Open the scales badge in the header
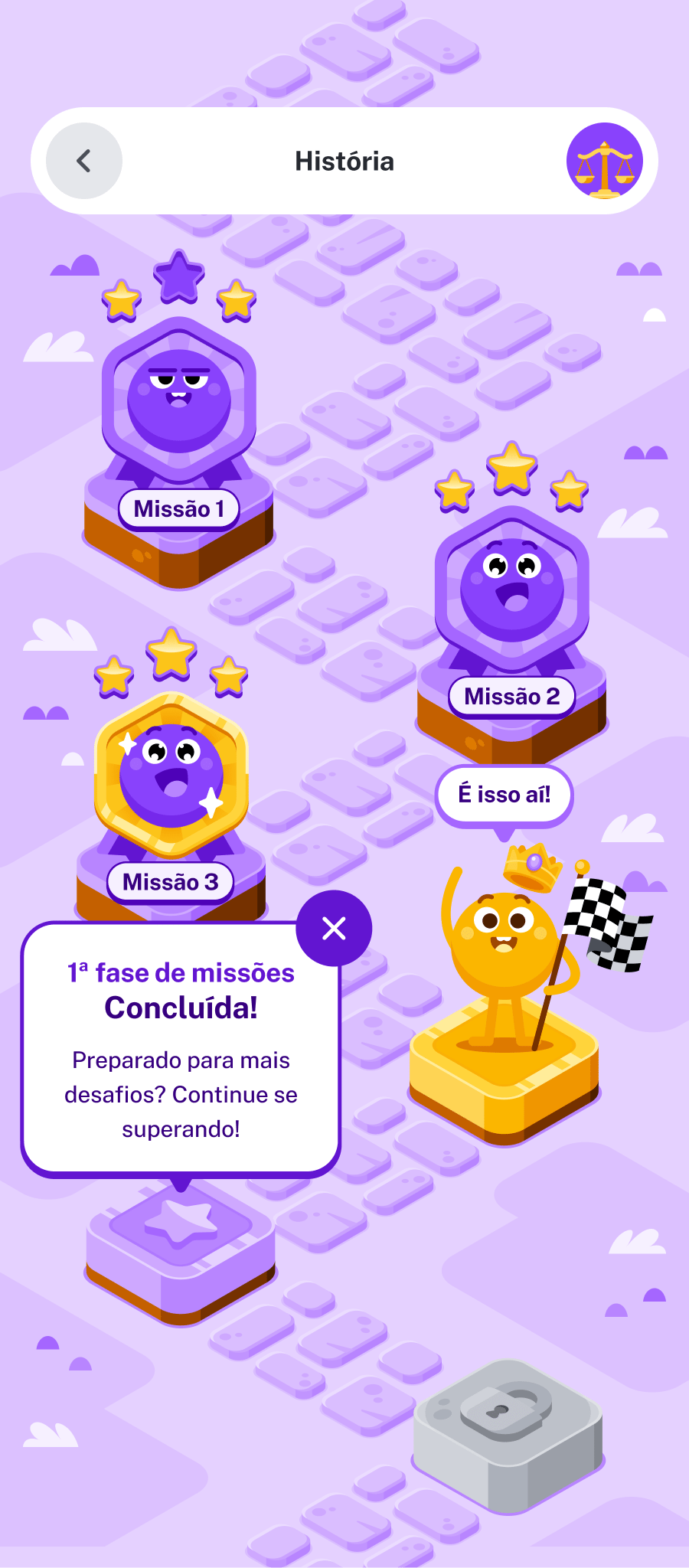Screen dimensions: 689x1568 pyautogui.click(x=604, y=161)
